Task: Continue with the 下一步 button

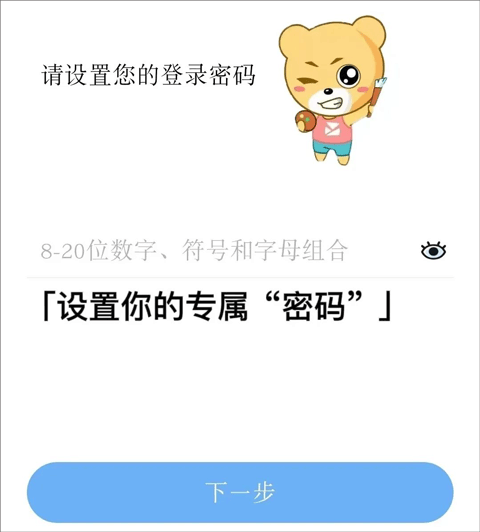Action: click(x=240, y=492)
